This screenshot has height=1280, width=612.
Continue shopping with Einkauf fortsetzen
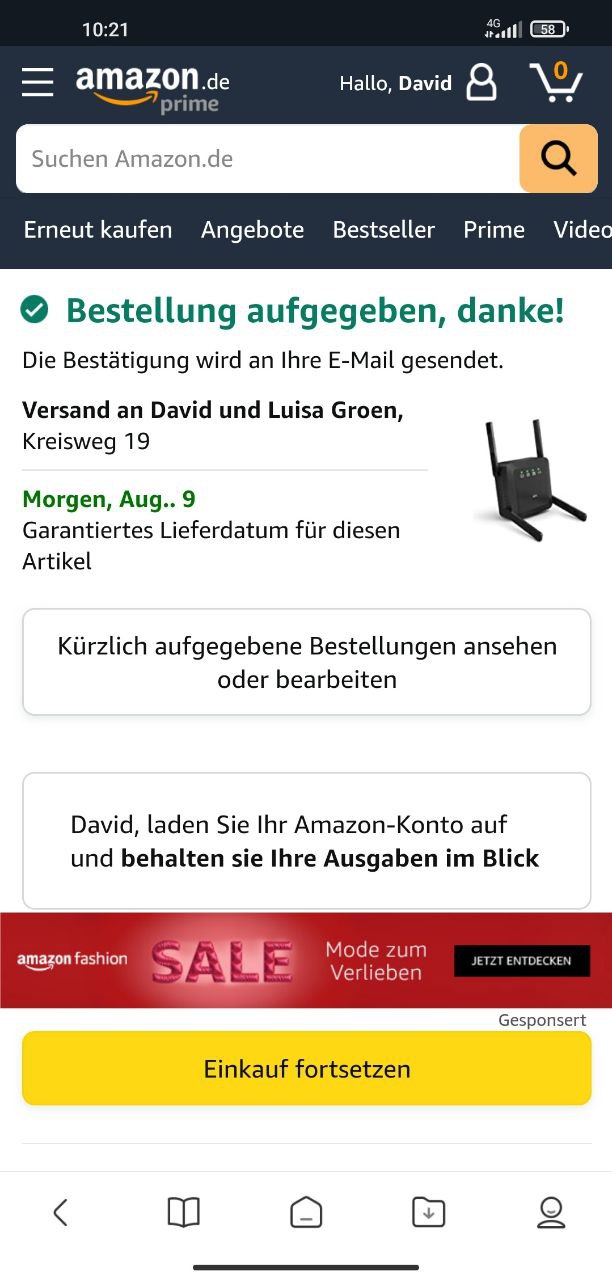click(x=307, y=1069)
